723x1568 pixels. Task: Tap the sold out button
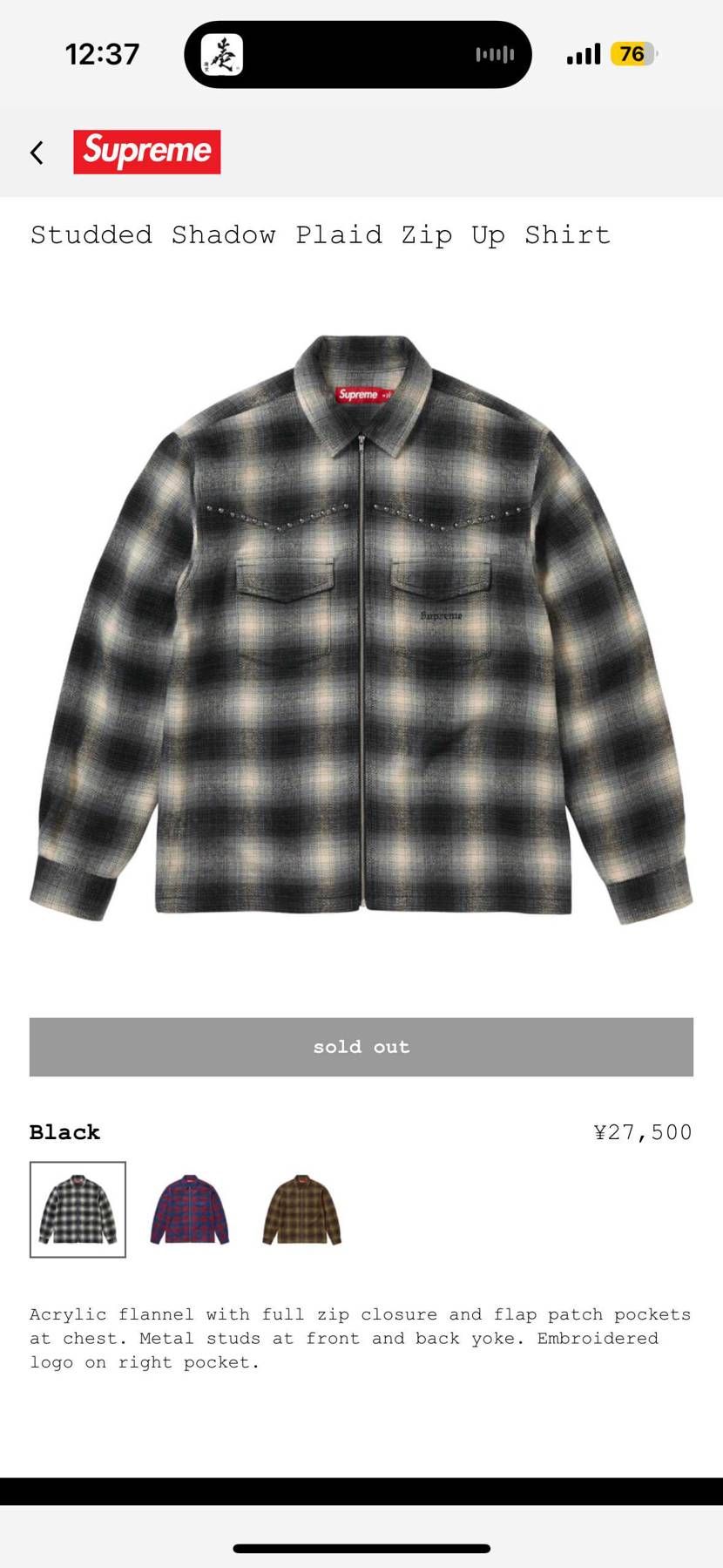(361, 1047)
